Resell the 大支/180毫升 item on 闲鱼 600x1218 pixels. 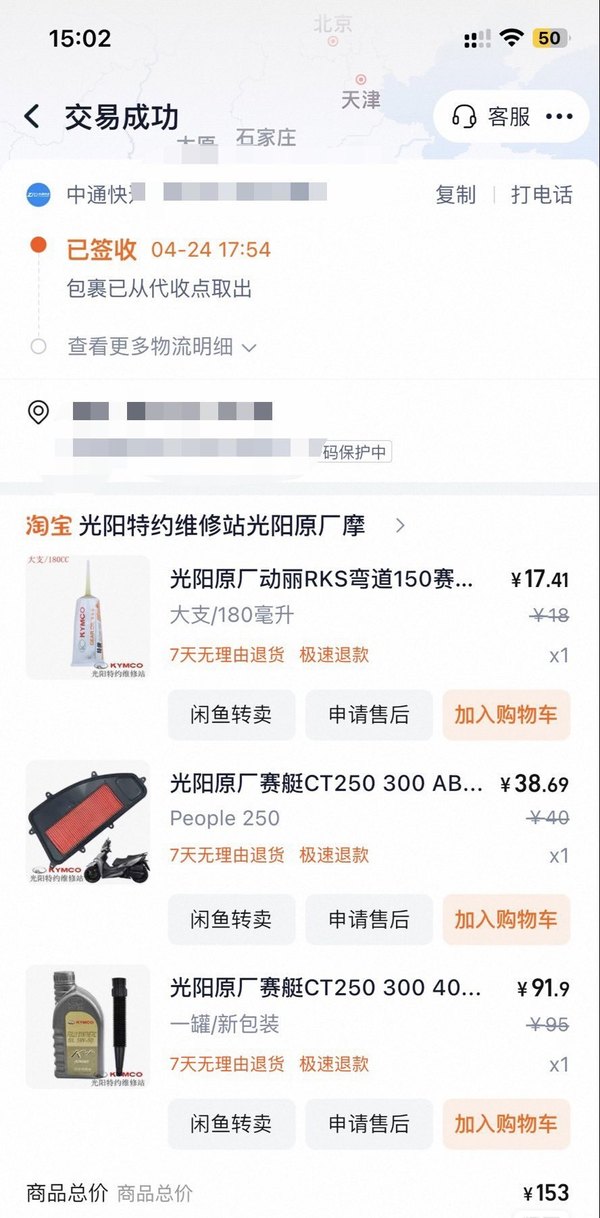(x=231, y=715)
